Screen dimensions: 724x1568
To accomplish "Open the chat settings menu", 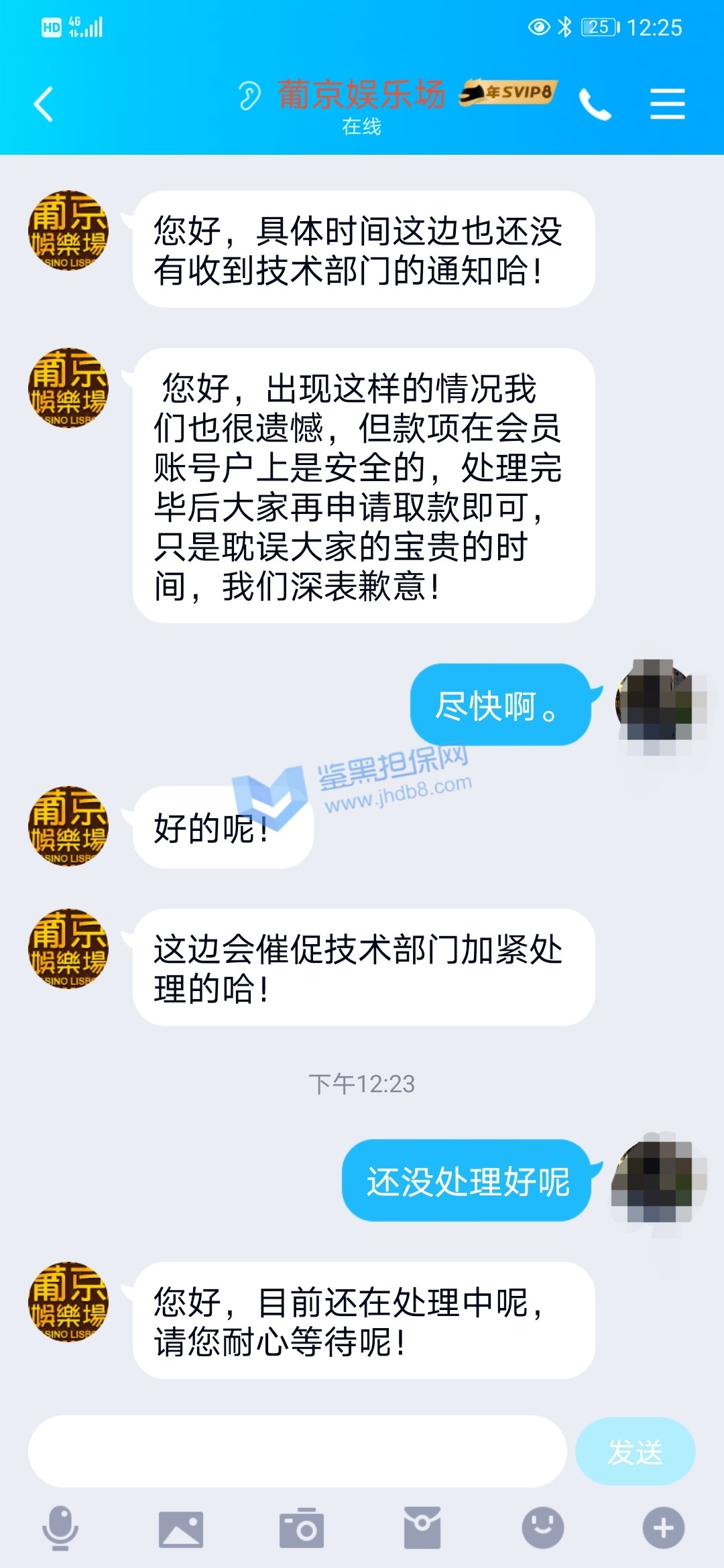I will pos(667,105).
